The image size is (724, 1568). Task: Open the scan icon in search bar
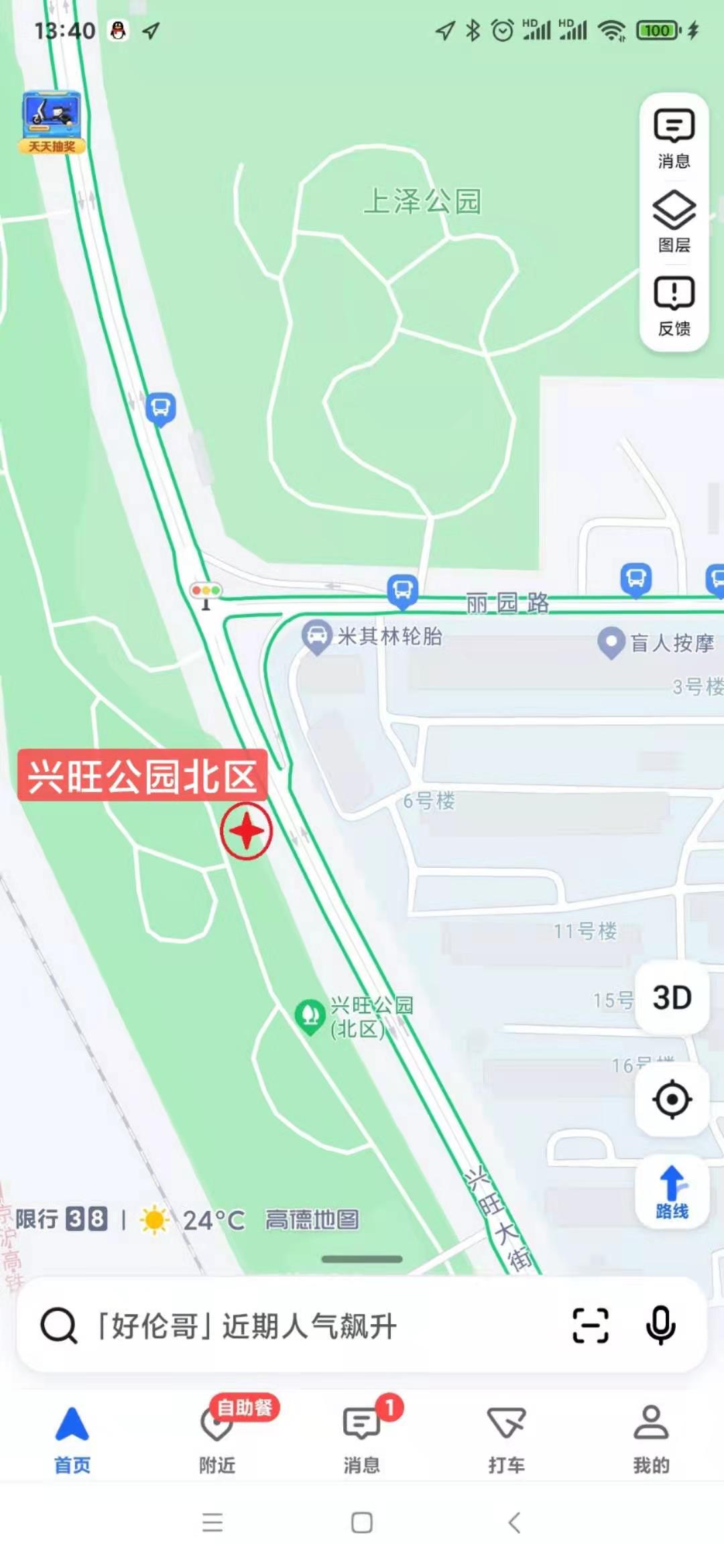[590, 1325]
